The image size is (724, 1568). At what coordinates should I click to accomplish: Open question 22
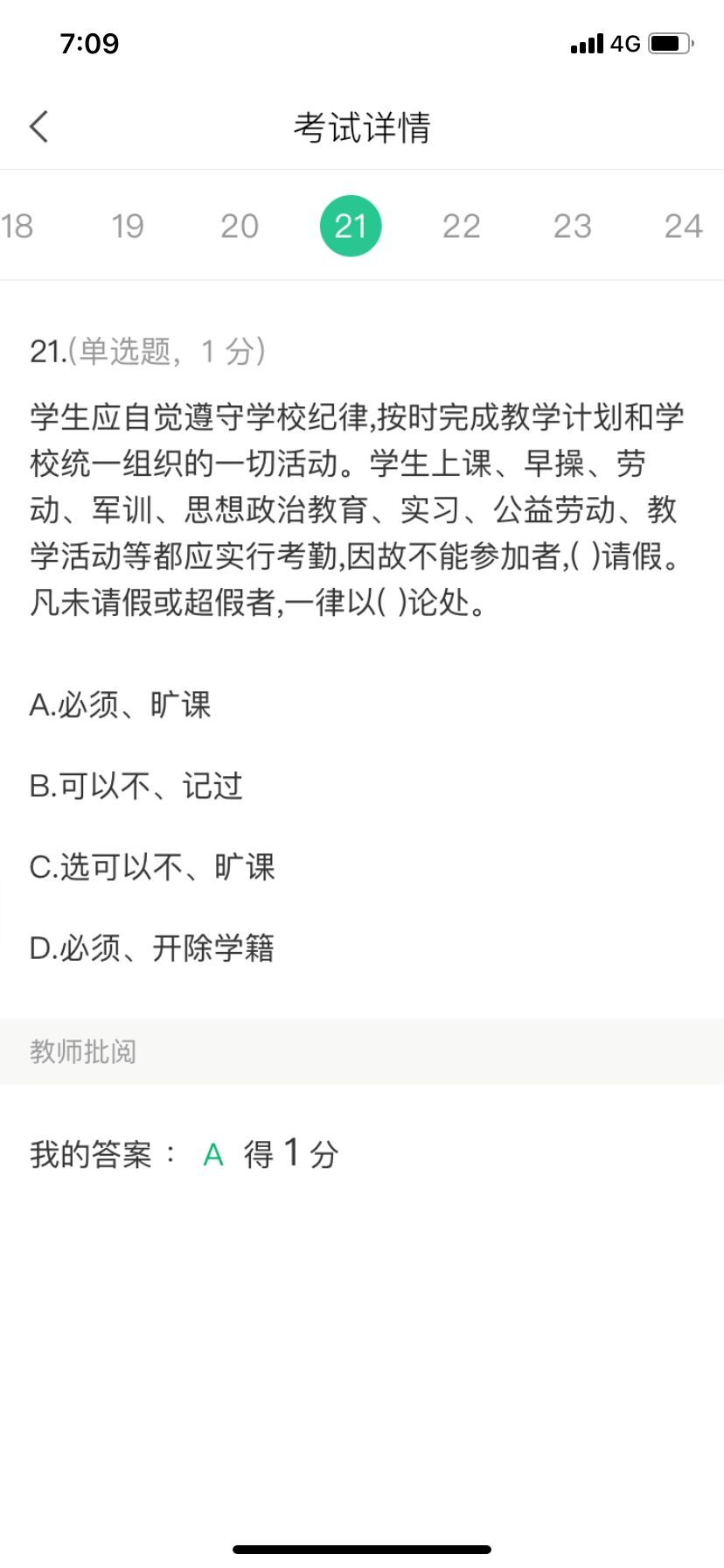[x=462, y=226]
